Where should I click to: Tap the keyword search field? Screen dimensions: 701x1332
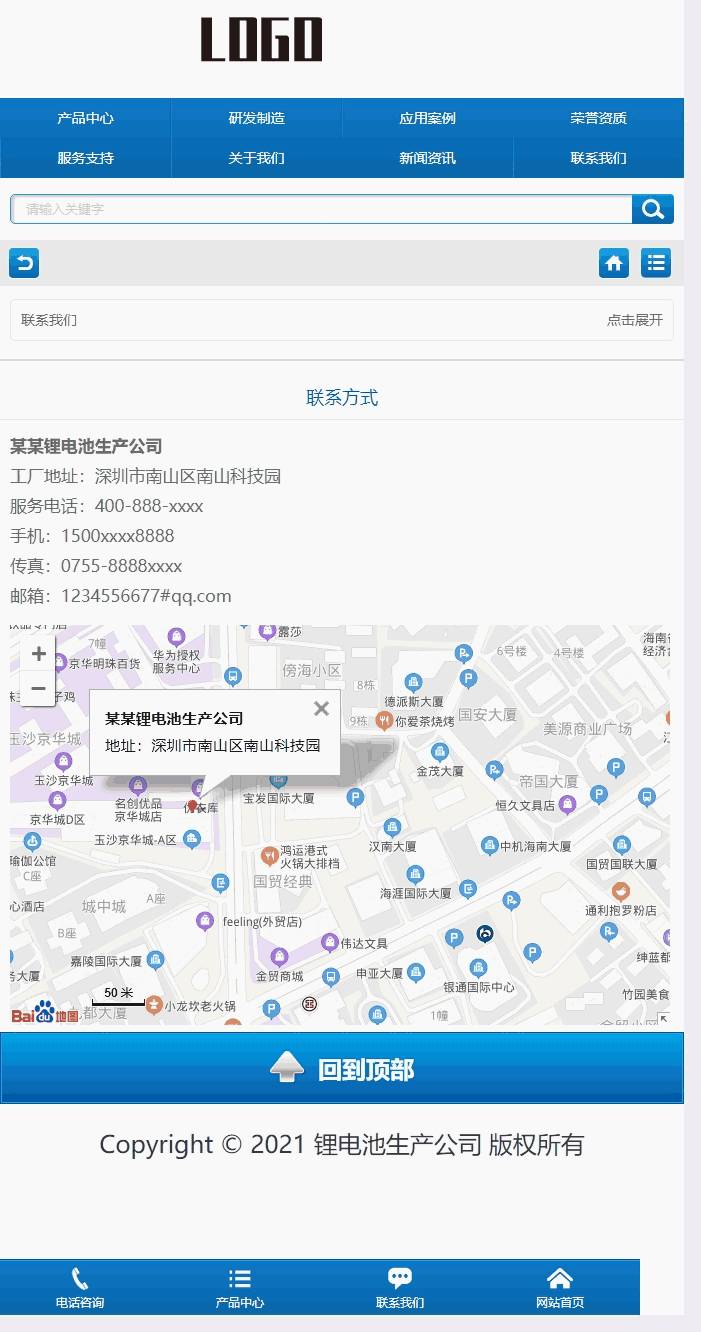click(322, 209)
